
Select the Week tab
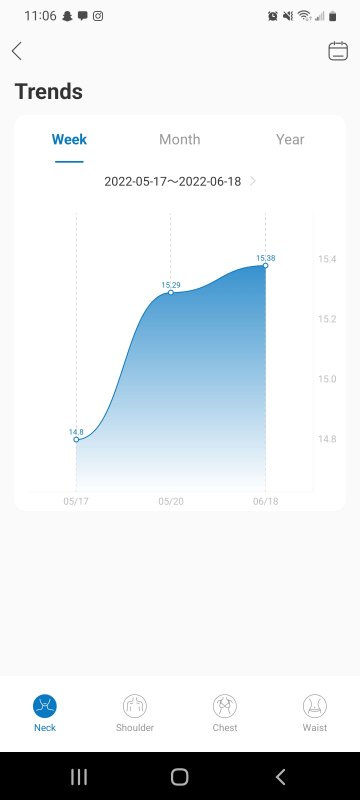point(69,139)
